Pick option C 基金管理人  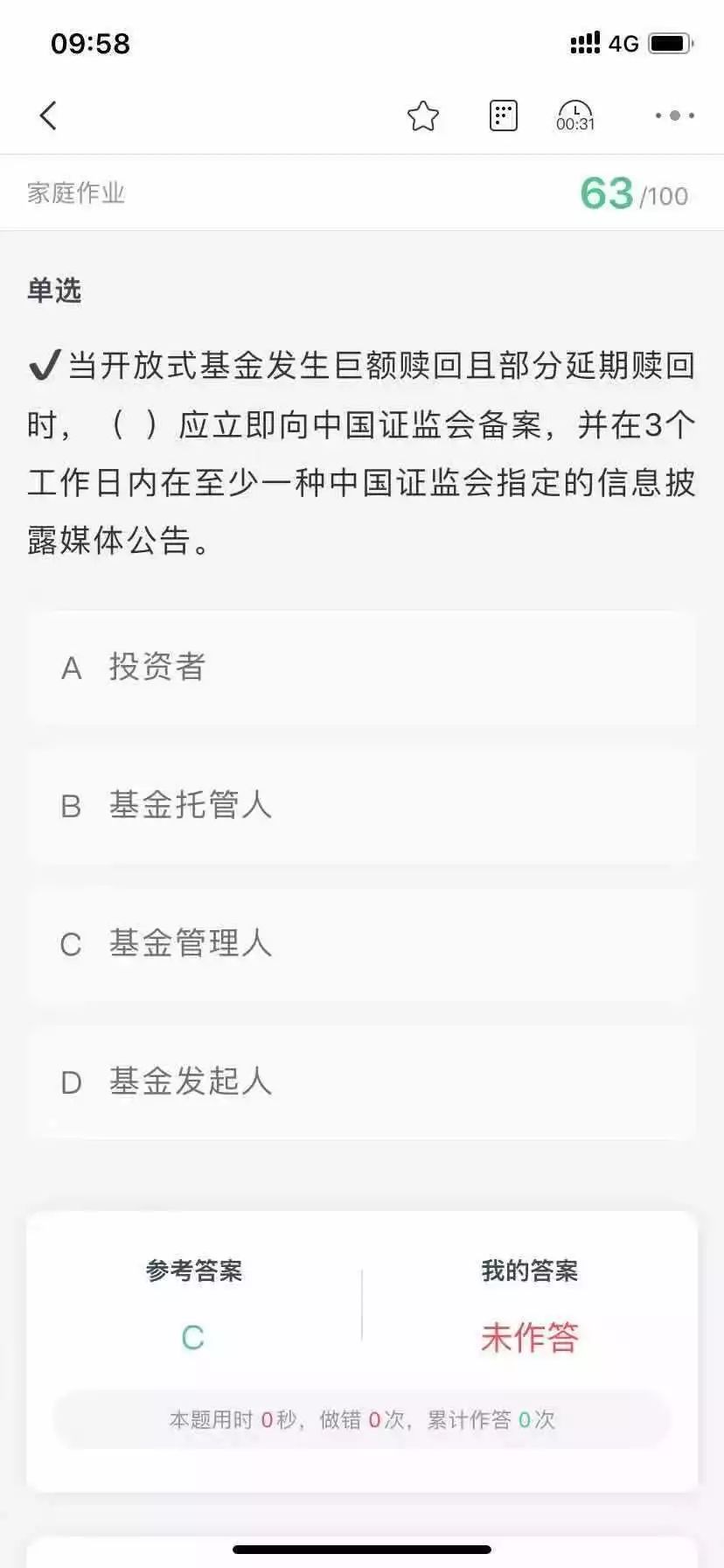362,944
